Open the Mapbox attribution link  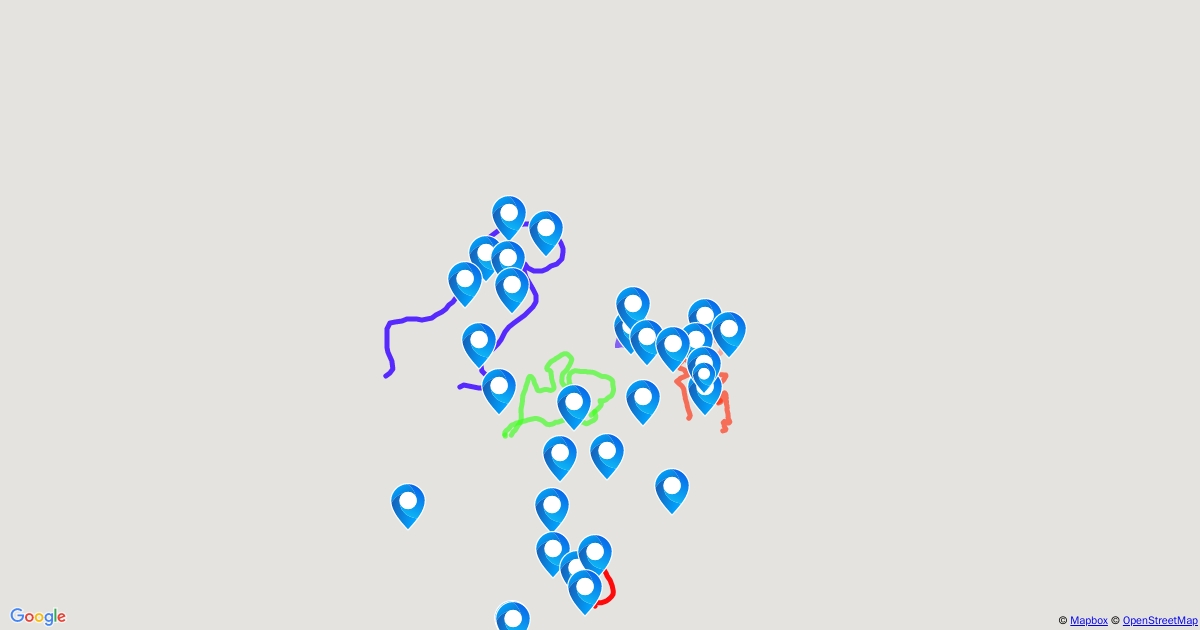pyautogui.click(x=1088, y=621)
